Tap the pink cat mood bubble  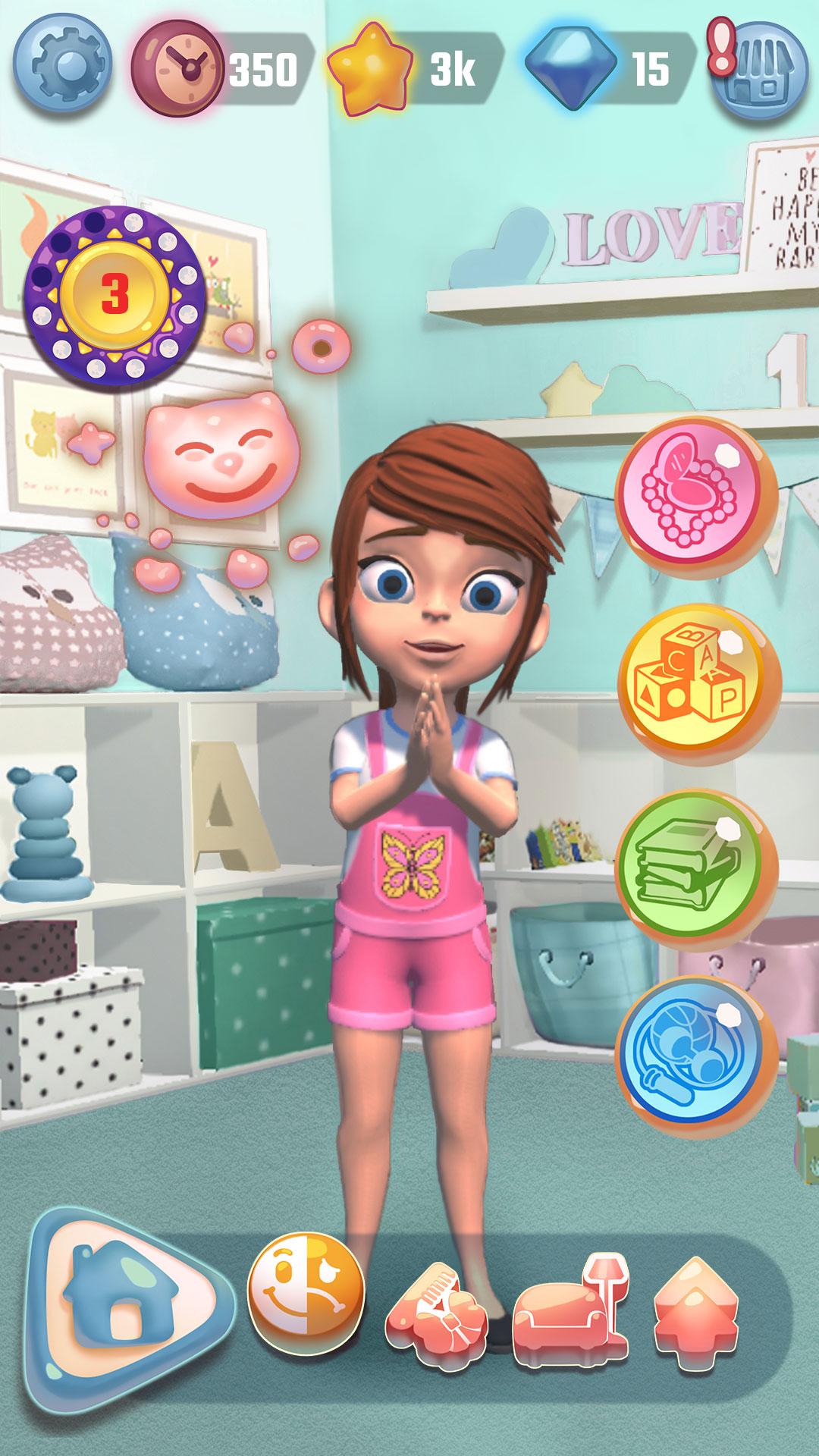point(221,453)
